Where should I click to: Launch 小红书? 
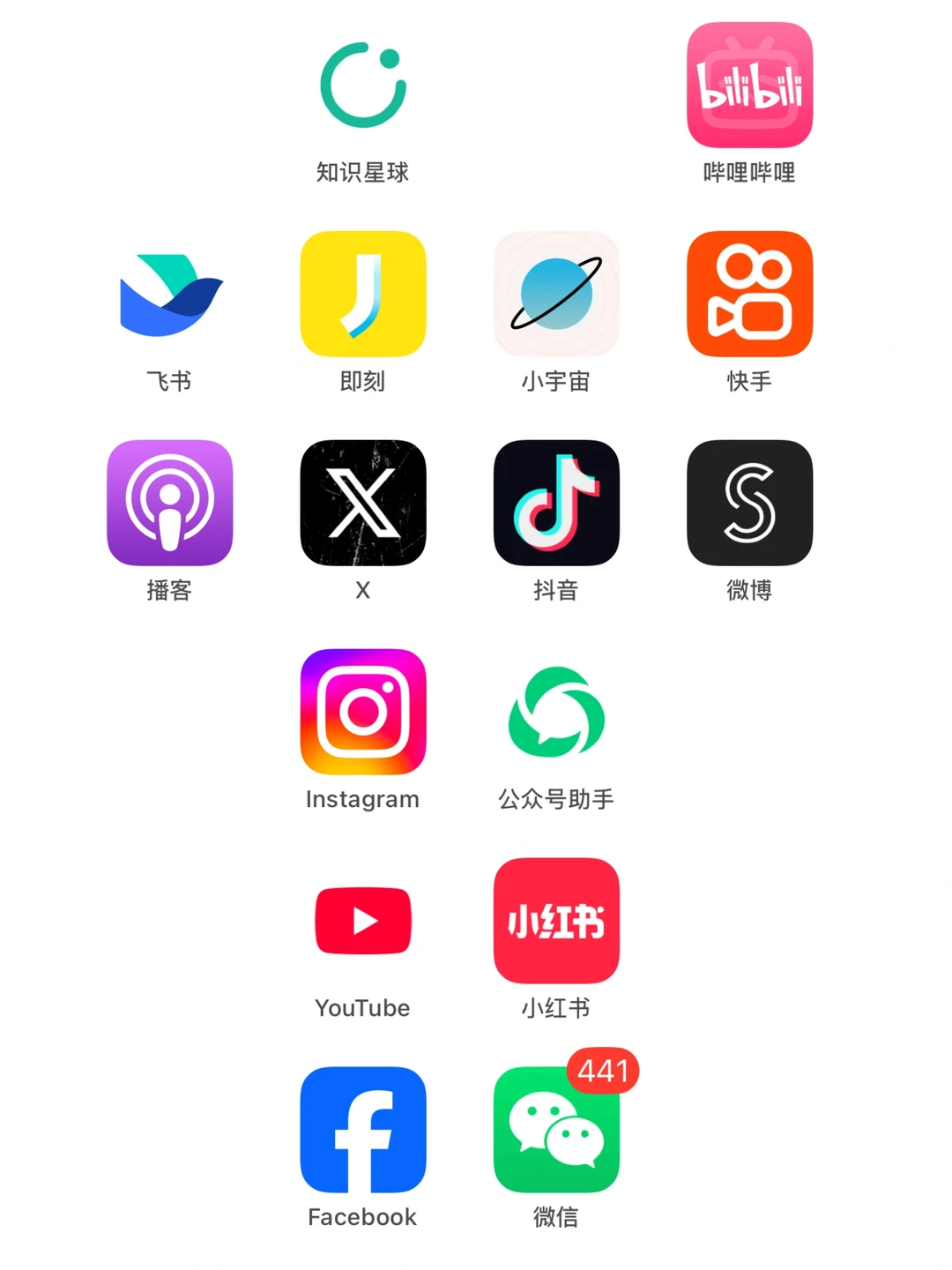(x=556, y=921)
